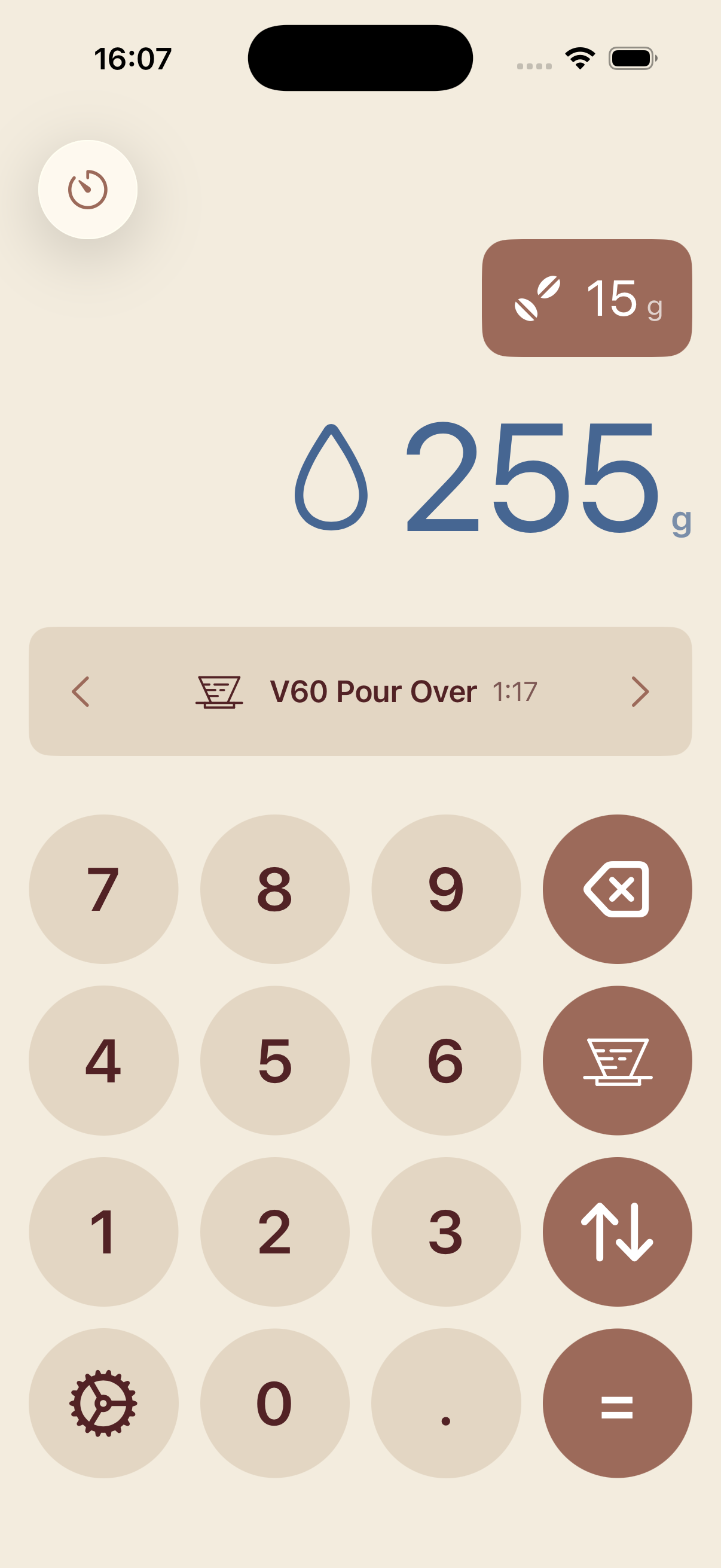Swap coffee and water inputs
721x1568 pixels.
[x=617, y=1231]
